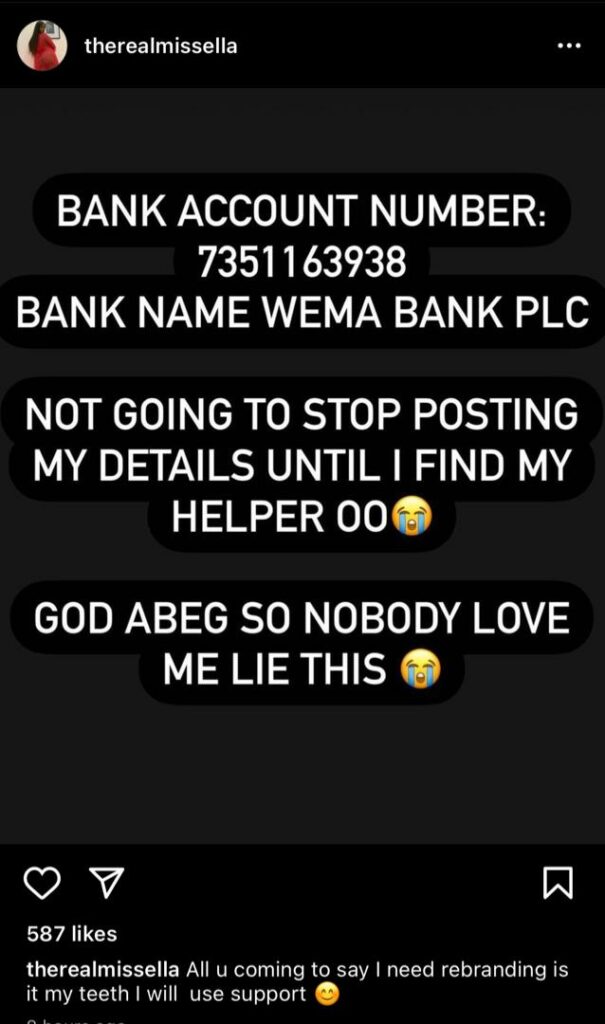Viewport: 605px width, 1024px height.
Task: Bookmark this post
Action: 558,882
